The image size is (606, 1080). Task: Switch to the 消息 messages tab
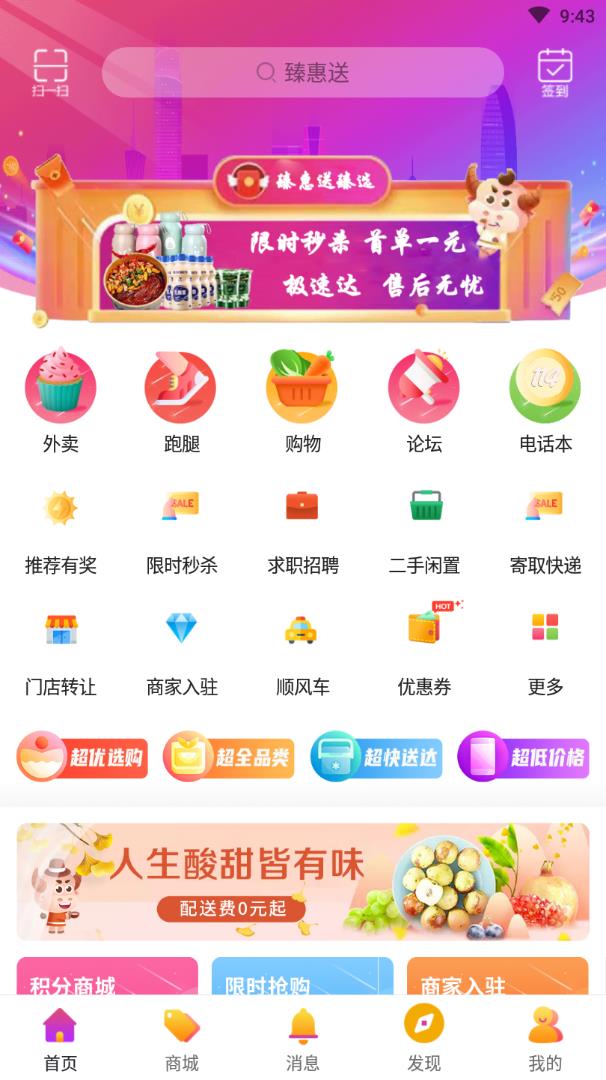[302, 1038]
